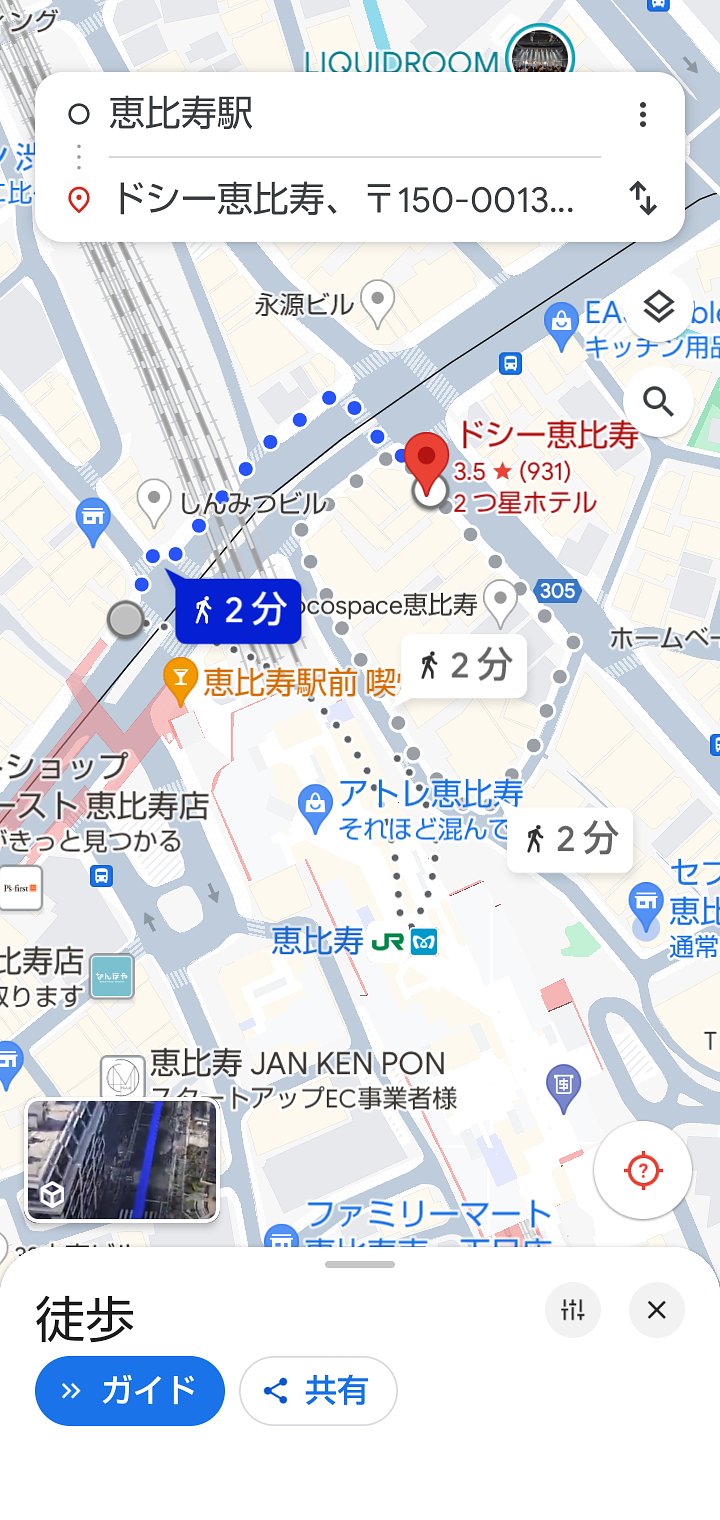
Task: Open the Street View thumbnail
Action: (x=122, y=1160)
